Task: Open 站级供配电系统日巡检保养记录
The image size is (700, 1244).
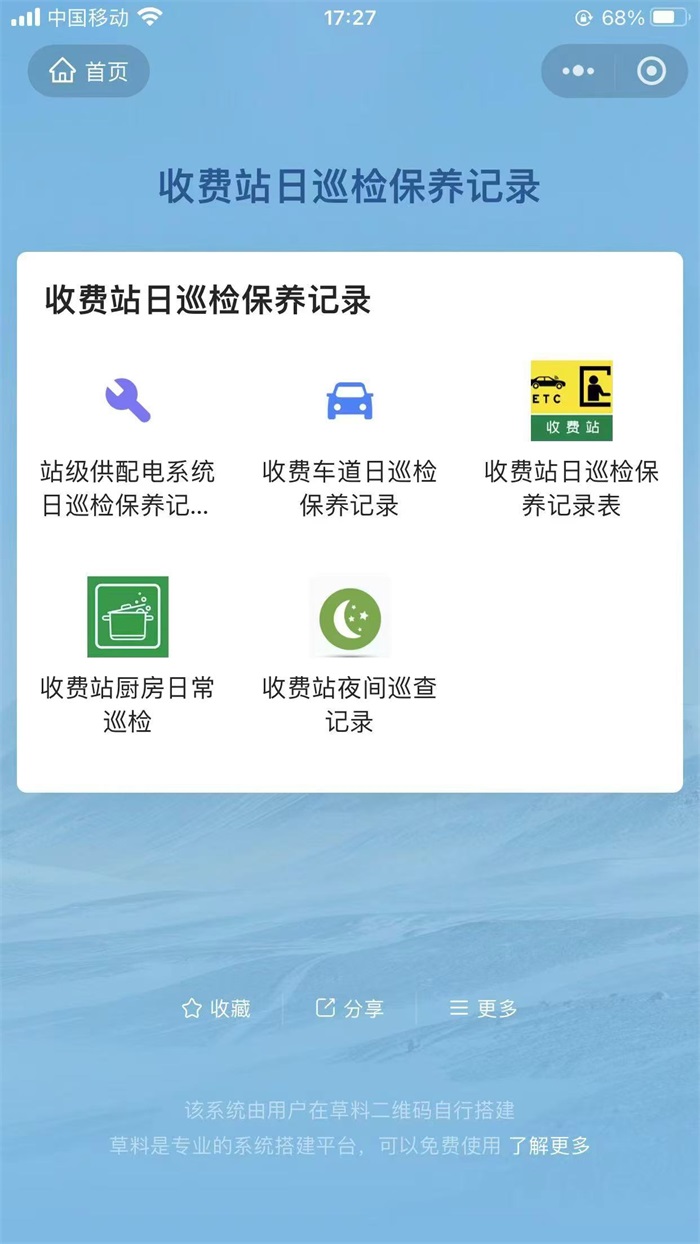Action: pos(127,440)
